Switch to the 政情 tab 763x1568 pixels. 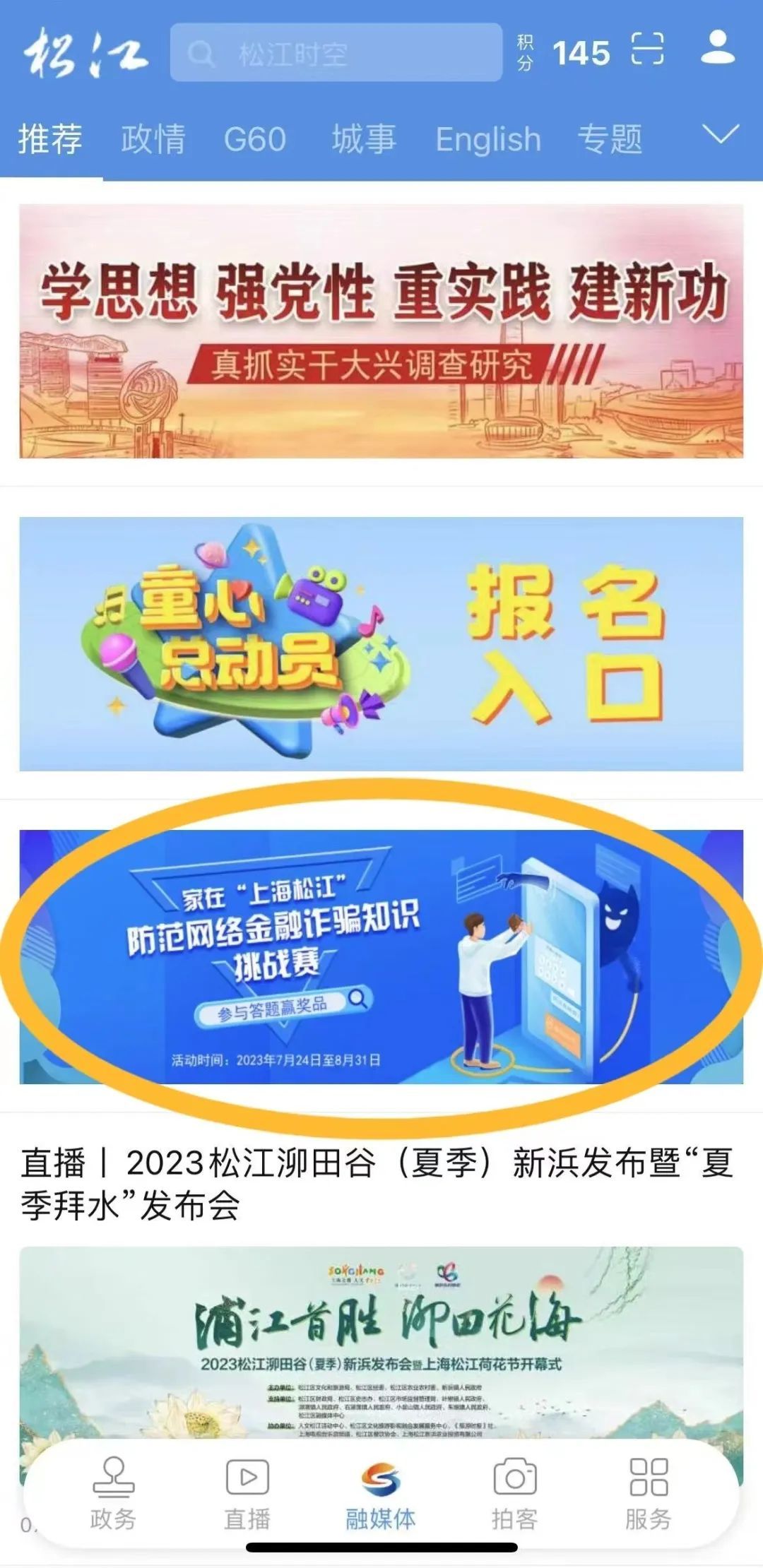(153, 138)
